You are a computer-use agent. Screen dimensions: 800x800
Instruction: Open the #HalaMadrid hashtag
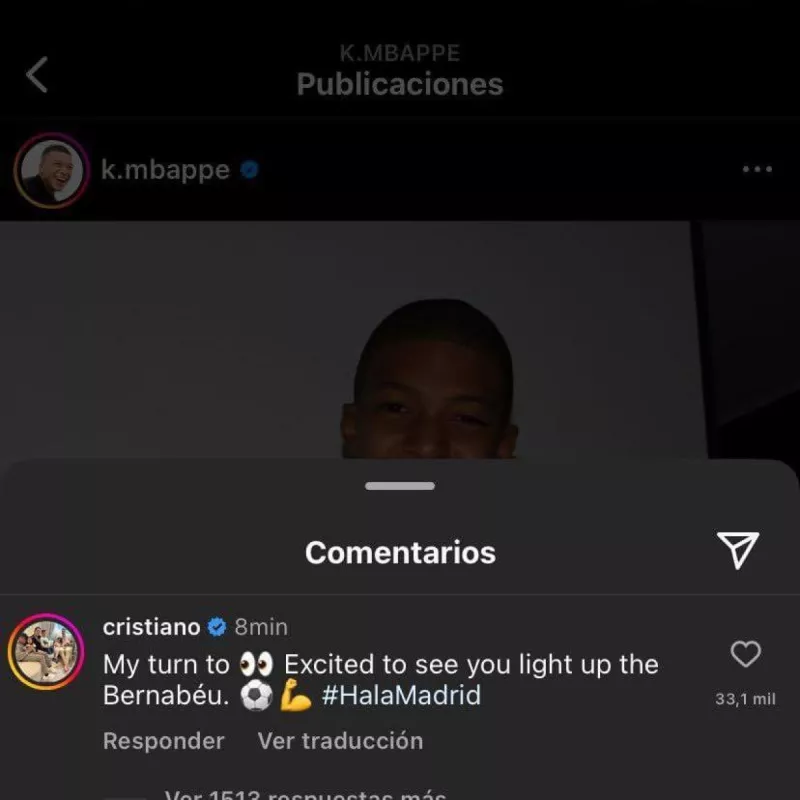[401, 696]
